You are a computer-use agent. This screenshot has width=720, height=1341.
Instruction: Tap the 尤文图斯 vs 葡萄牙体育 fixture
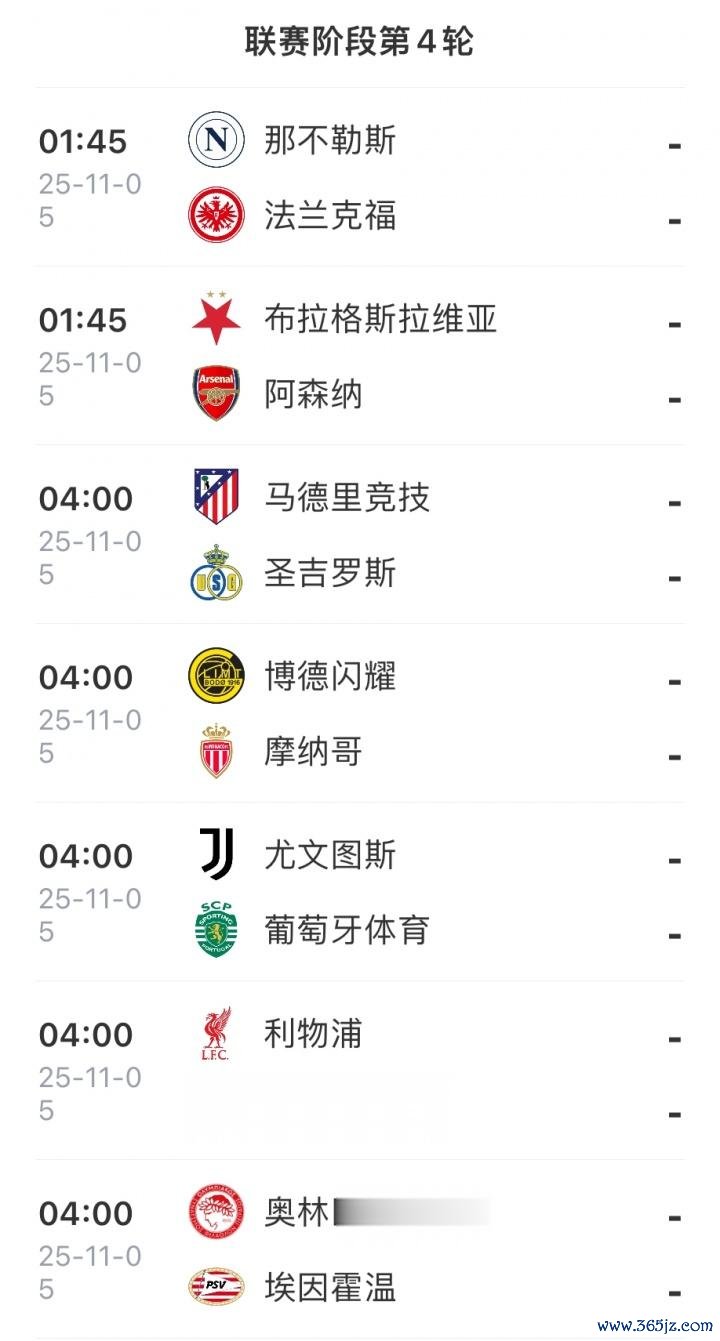tap(360, 892)
